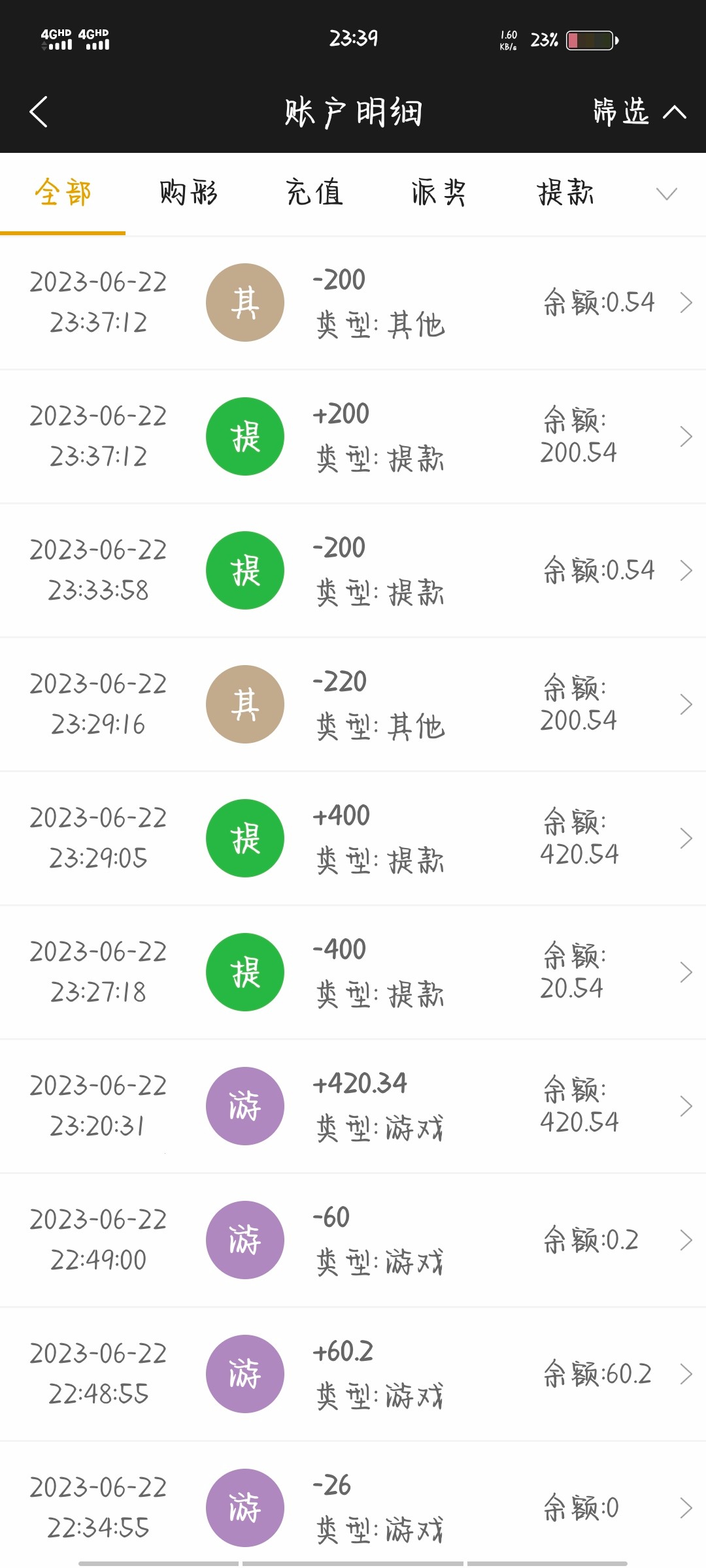Image resolution: width=706 pixels, height=1568 pixels.
Task: Select the 充值 tab
Action: tap(314, 193)
